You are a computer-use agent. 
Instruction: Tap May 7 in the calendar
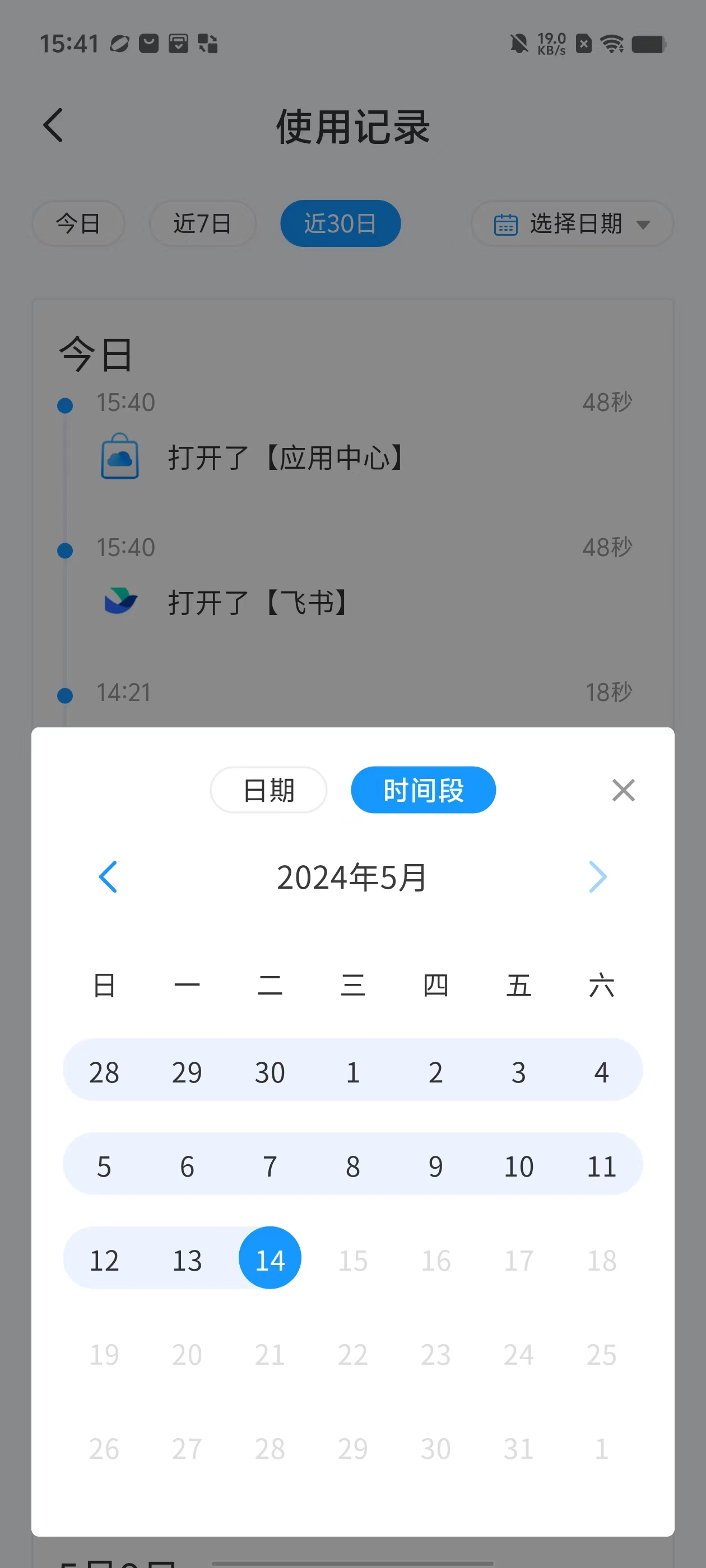[x=270, y=1166]
